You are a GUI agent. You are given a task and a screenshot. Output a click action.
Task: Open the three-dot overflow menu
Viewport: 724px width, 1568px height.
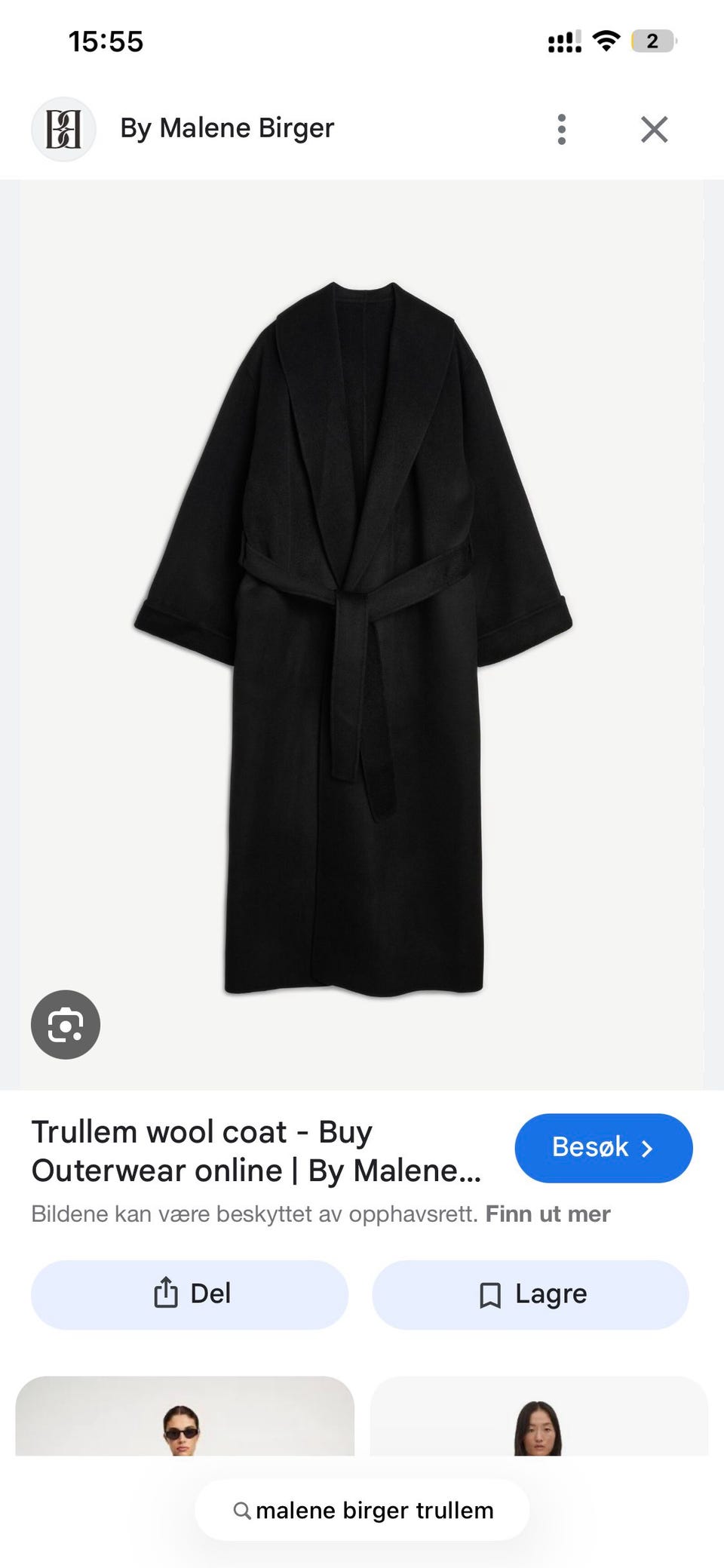click(x=561, y=129)
